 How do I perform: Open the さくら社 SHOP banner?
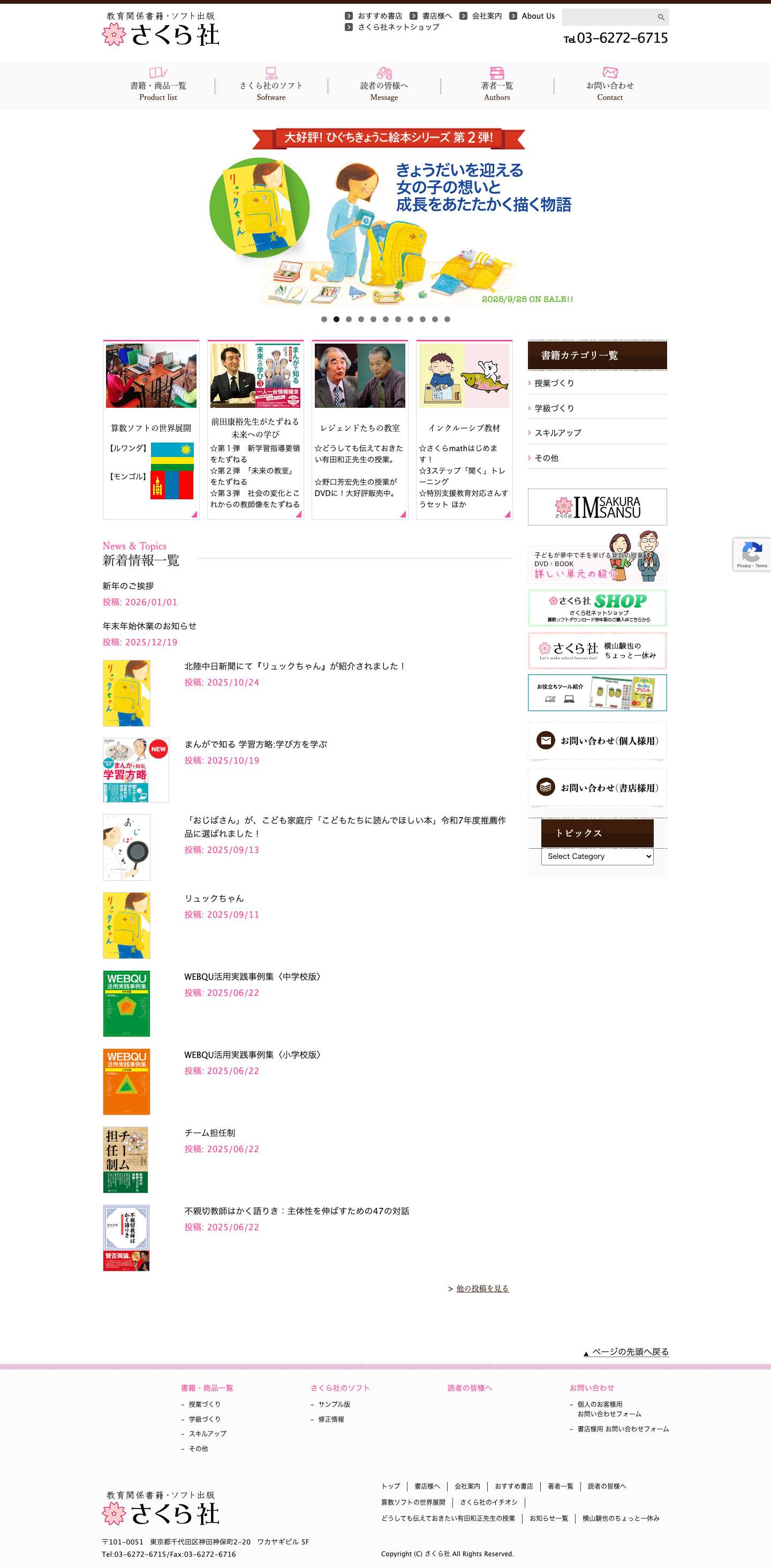coord(597,607)
